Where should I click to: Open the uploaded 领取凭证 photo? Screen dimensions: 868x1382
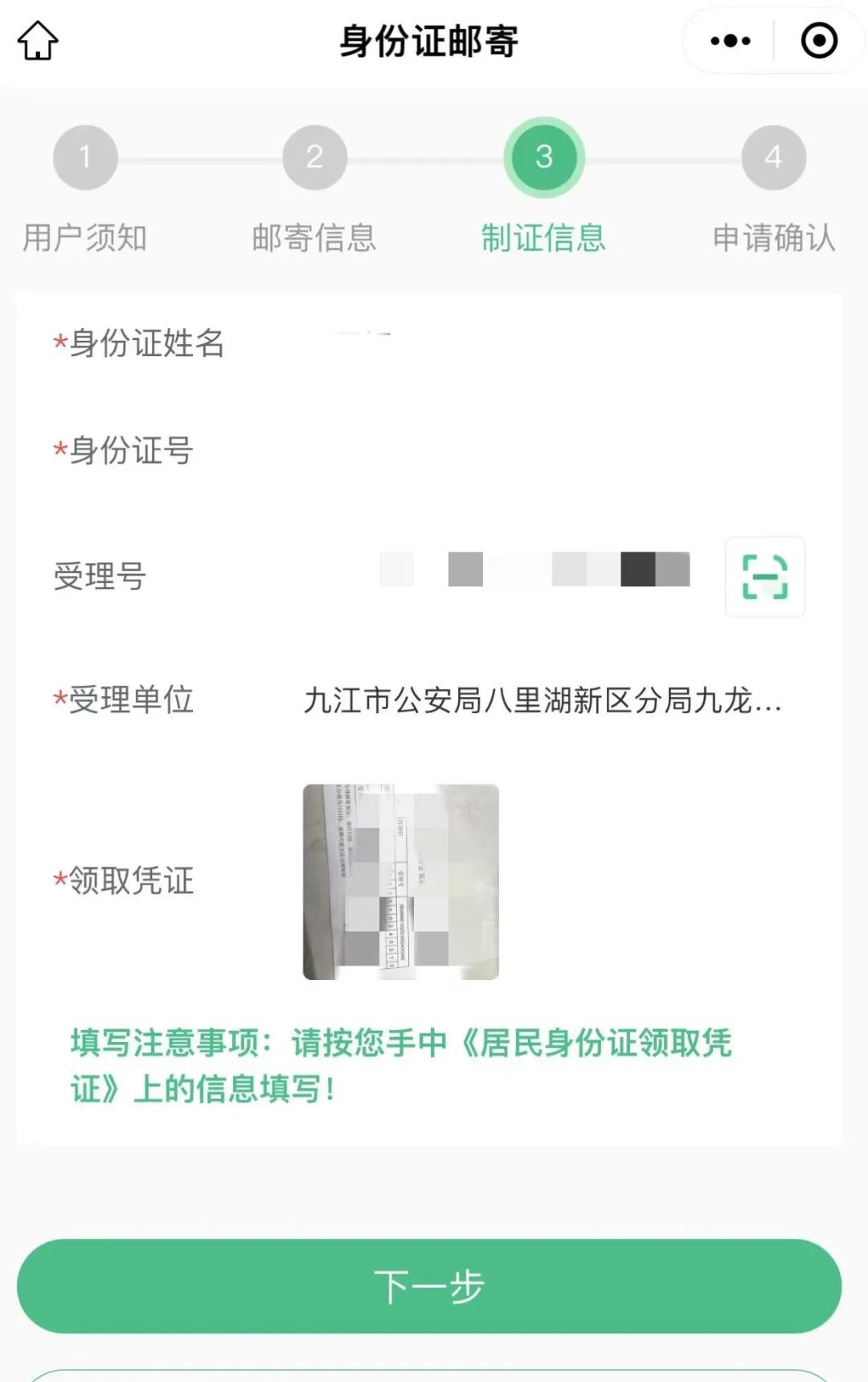(x=400, y=882)
